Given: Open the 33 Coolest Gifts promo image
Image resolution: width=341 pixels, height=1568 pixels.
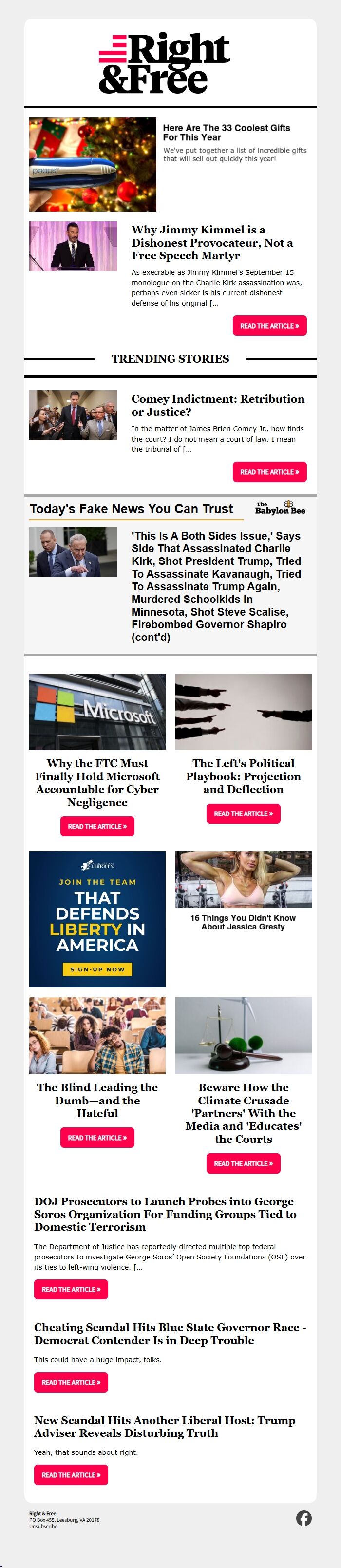Looking at the screenshot, I should tap(93, 164).
